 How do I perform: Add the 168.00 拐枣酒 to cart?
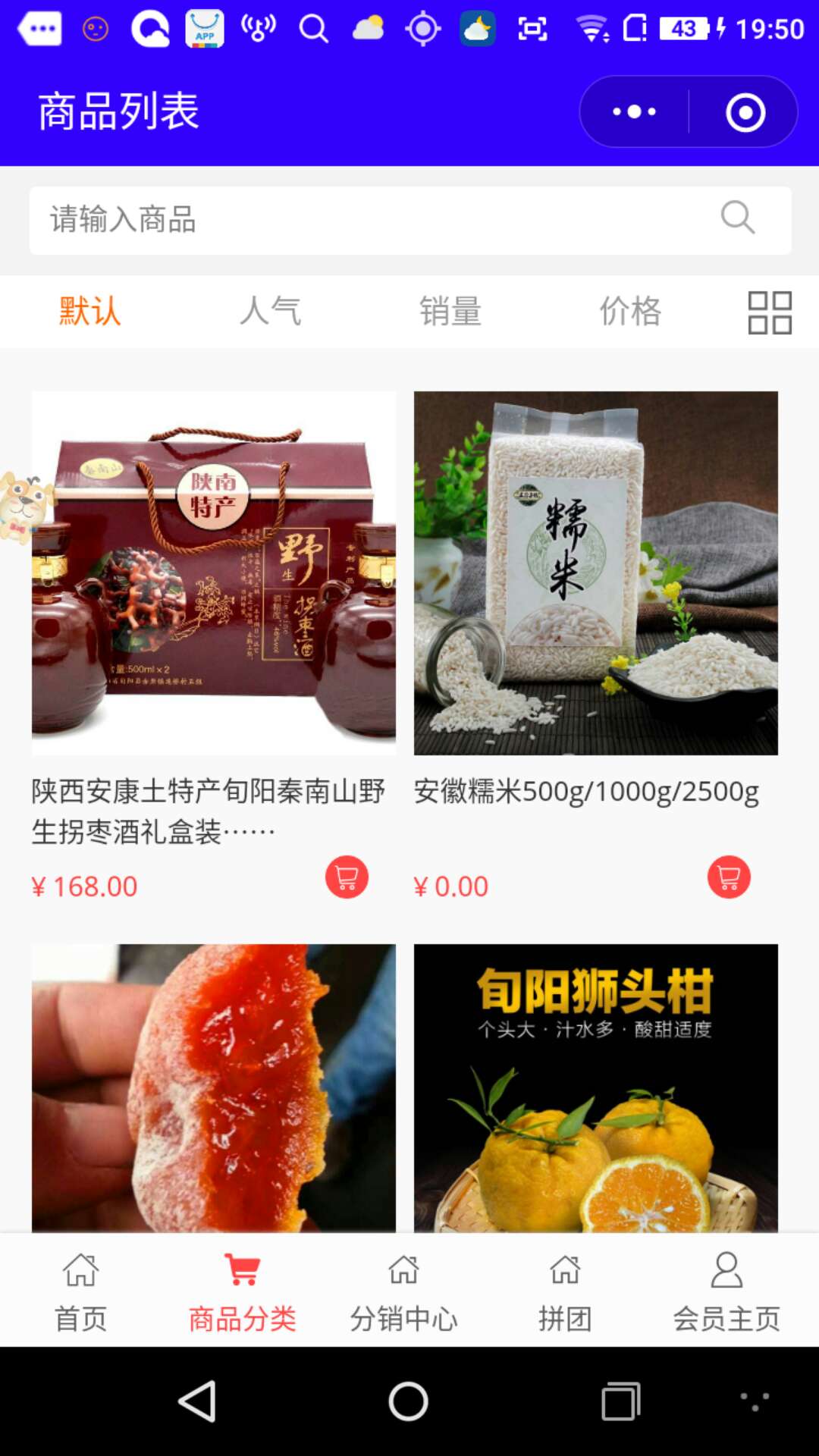click(347, 877)
